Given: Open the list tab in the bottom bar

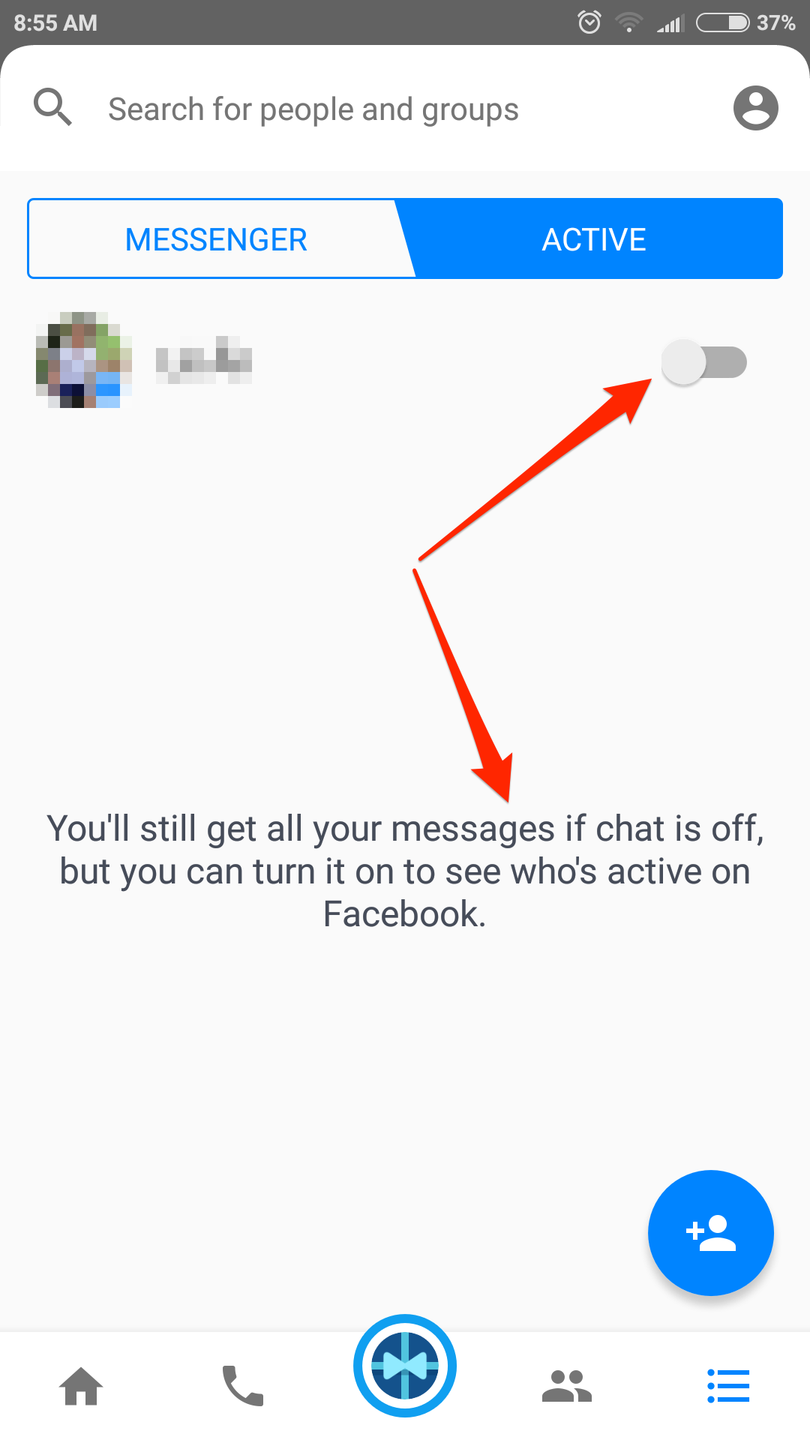Looking at the screenshot, I should 728,1386.
